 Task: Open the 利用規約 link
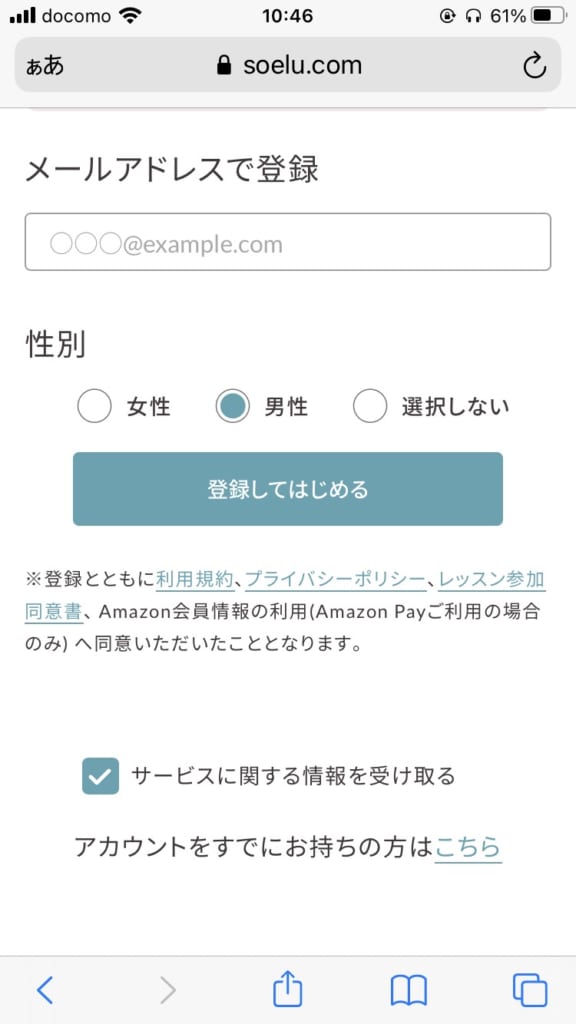tap(195, 579)
